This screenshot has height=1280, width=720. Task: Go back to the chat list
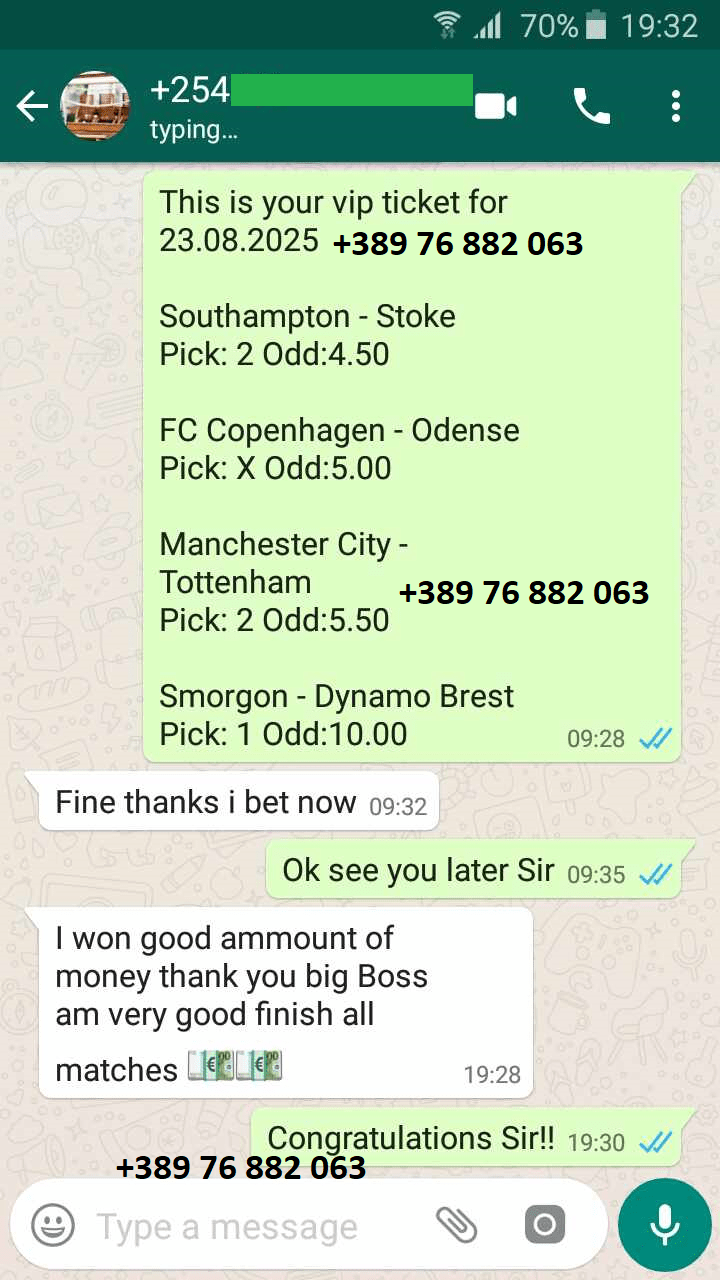[31, 106]
